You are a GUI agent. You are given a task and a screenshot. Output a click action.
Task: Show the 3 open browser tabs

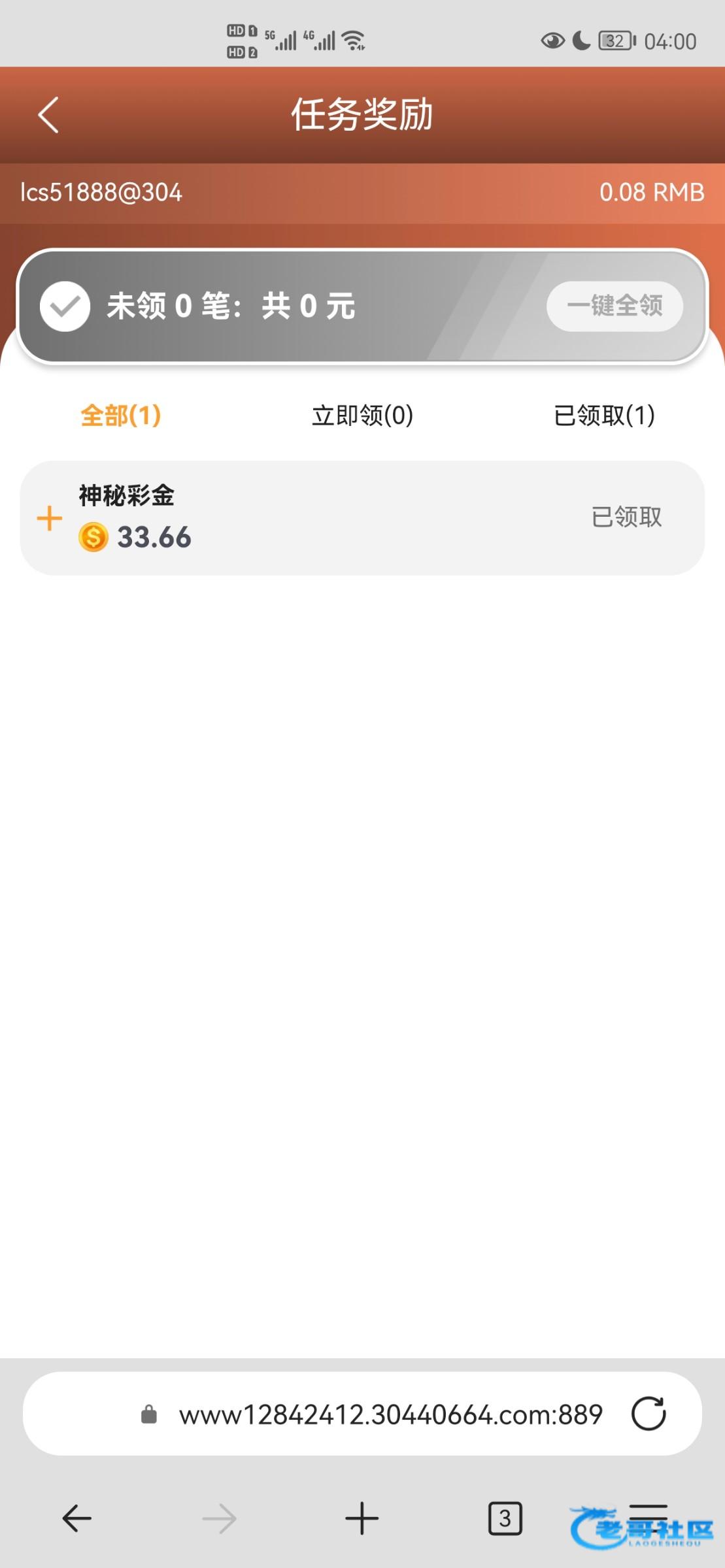click(505, 1518)
